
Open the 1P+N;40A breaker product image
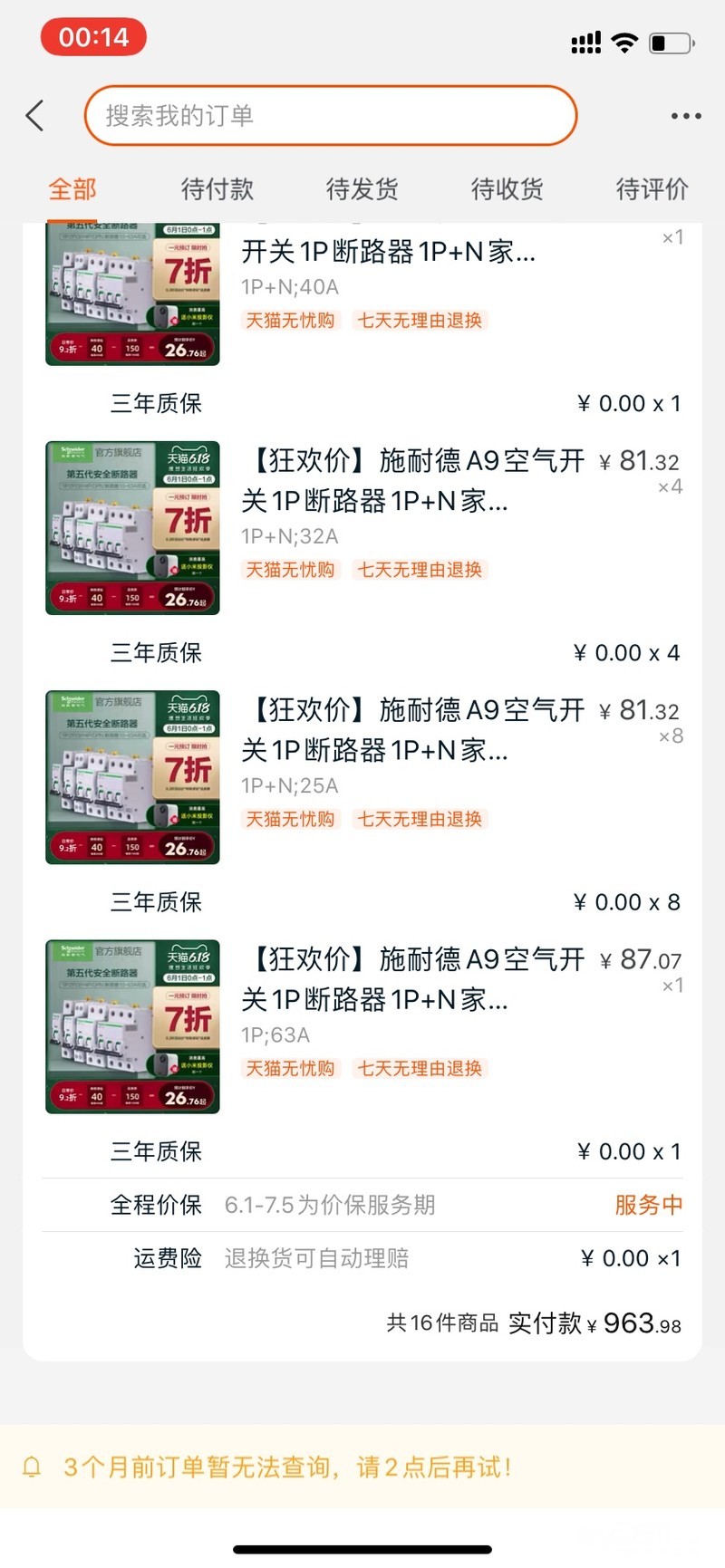(x=132, y=294)
